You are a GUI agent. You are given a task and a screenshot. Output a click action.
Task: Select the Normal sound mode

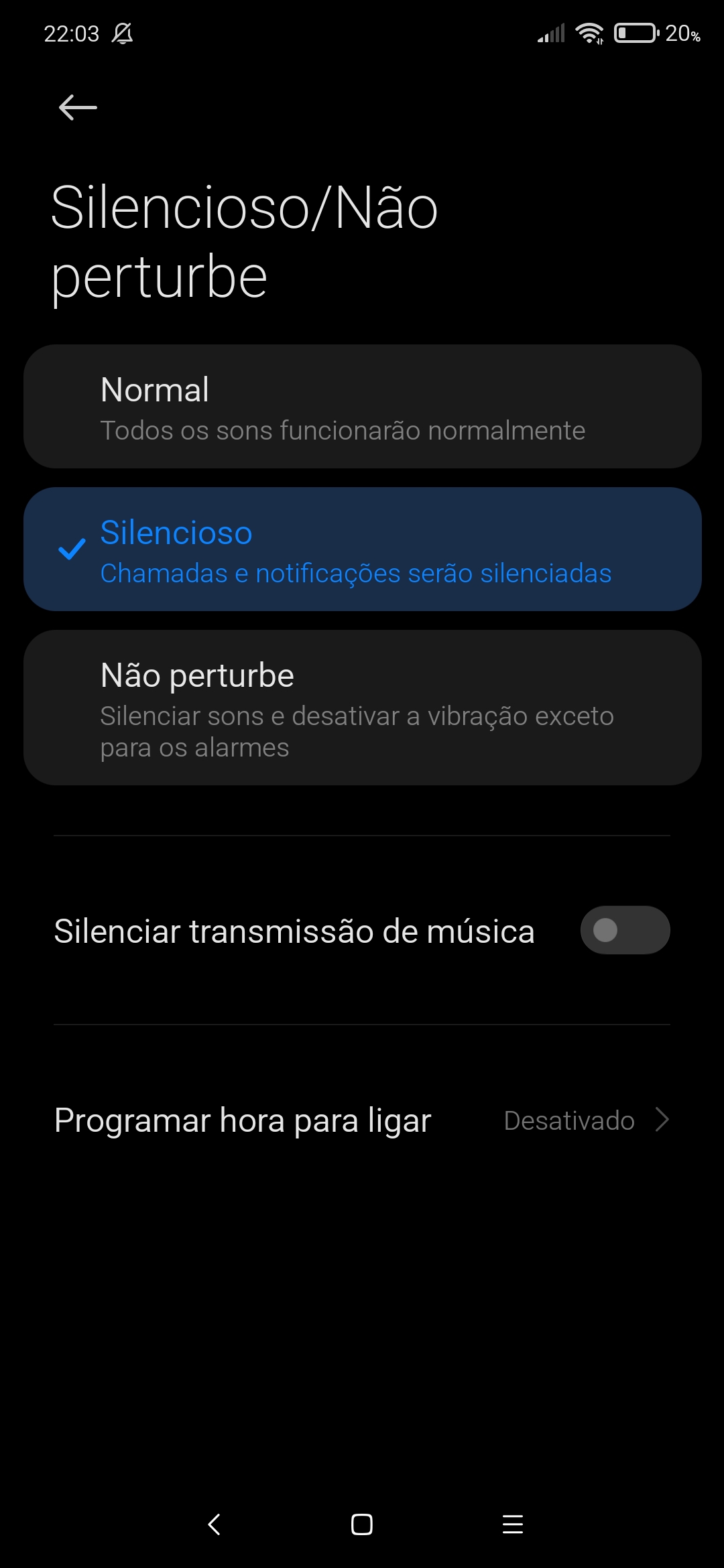[363, 407]
